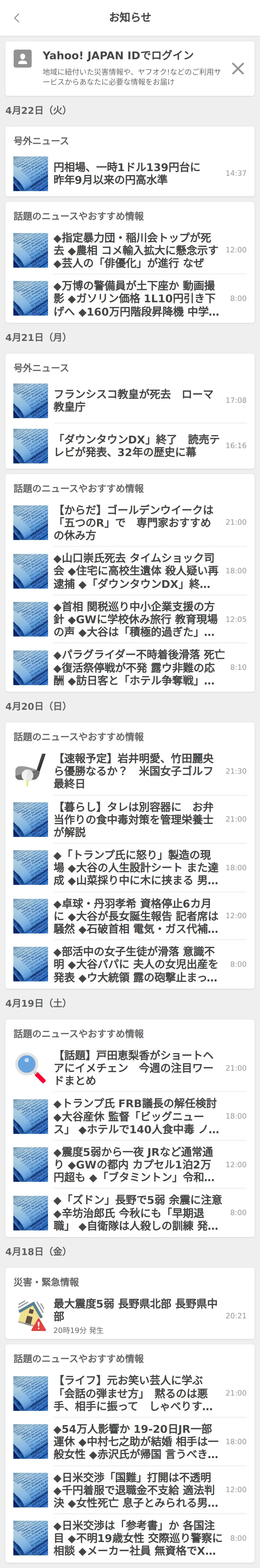Open the パラグライダー不時着後滑落 digest

tap(130, 668)
